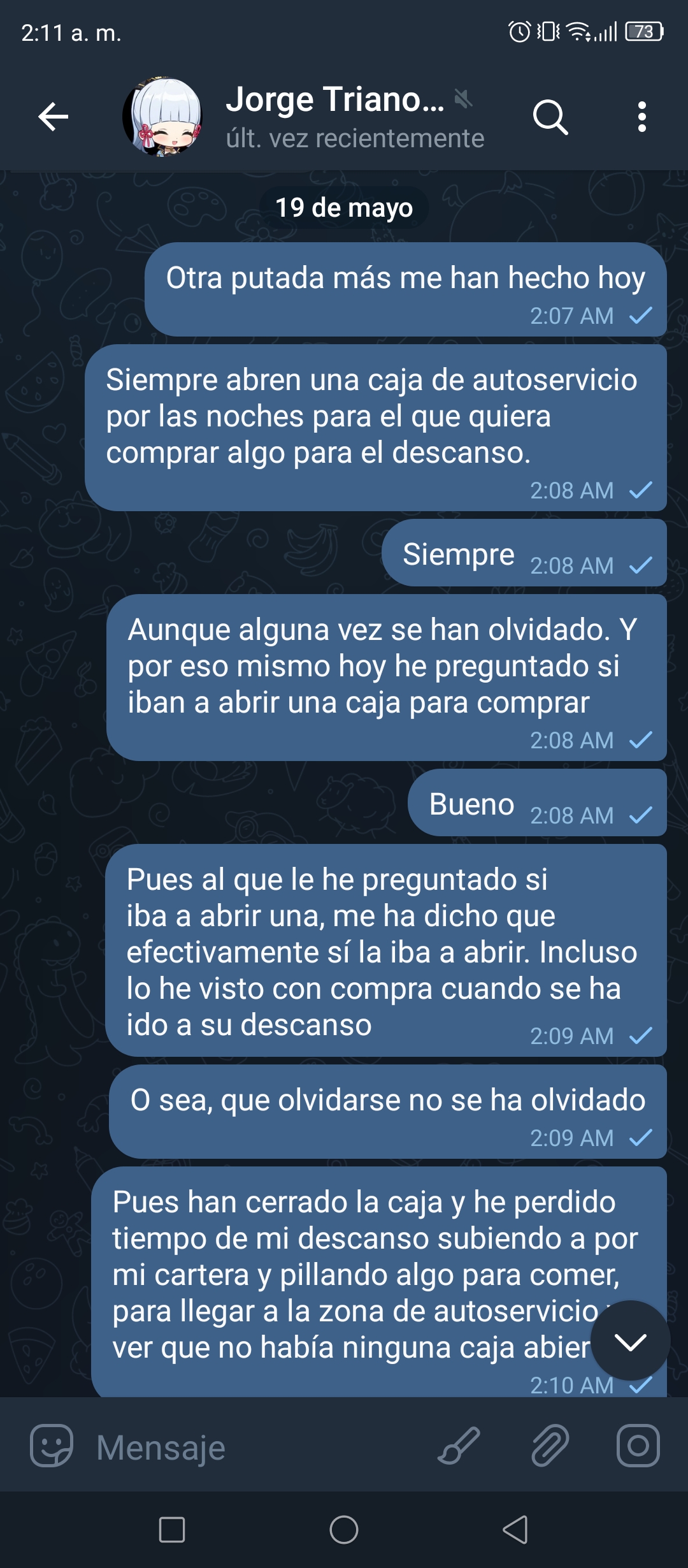
Task: Open Jorge Triano's profile picture
Action: 162,117
